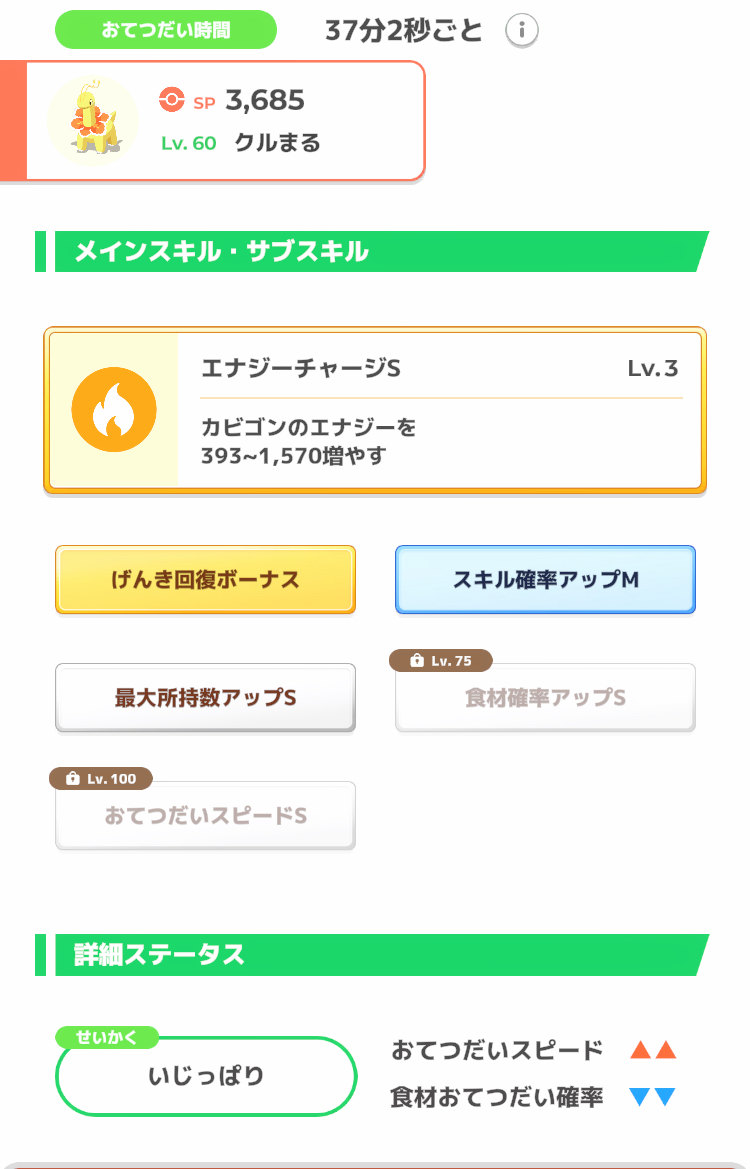Click the Pokémon portrait of クルまる
The image size is (750, 1169).
click(92, 120)
